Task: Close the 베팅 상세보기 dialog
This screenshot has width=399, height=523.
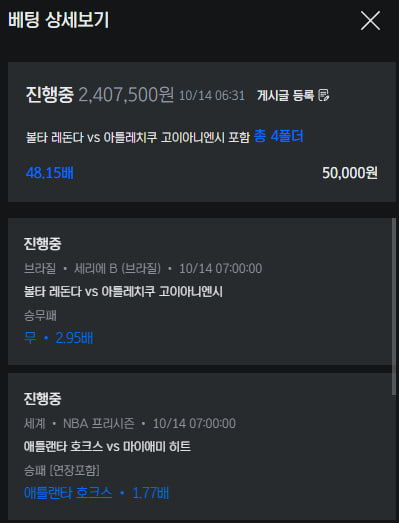Action: [370, 21]
